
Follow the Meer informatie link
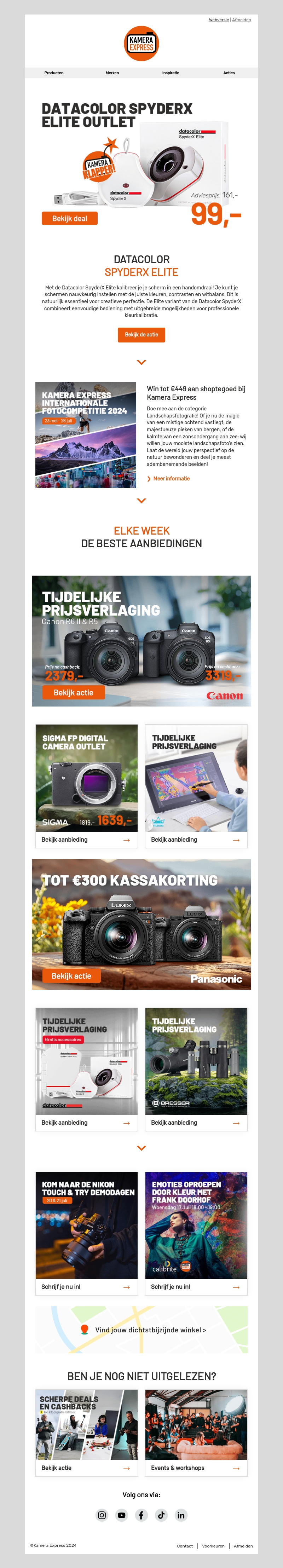(171, 479)
